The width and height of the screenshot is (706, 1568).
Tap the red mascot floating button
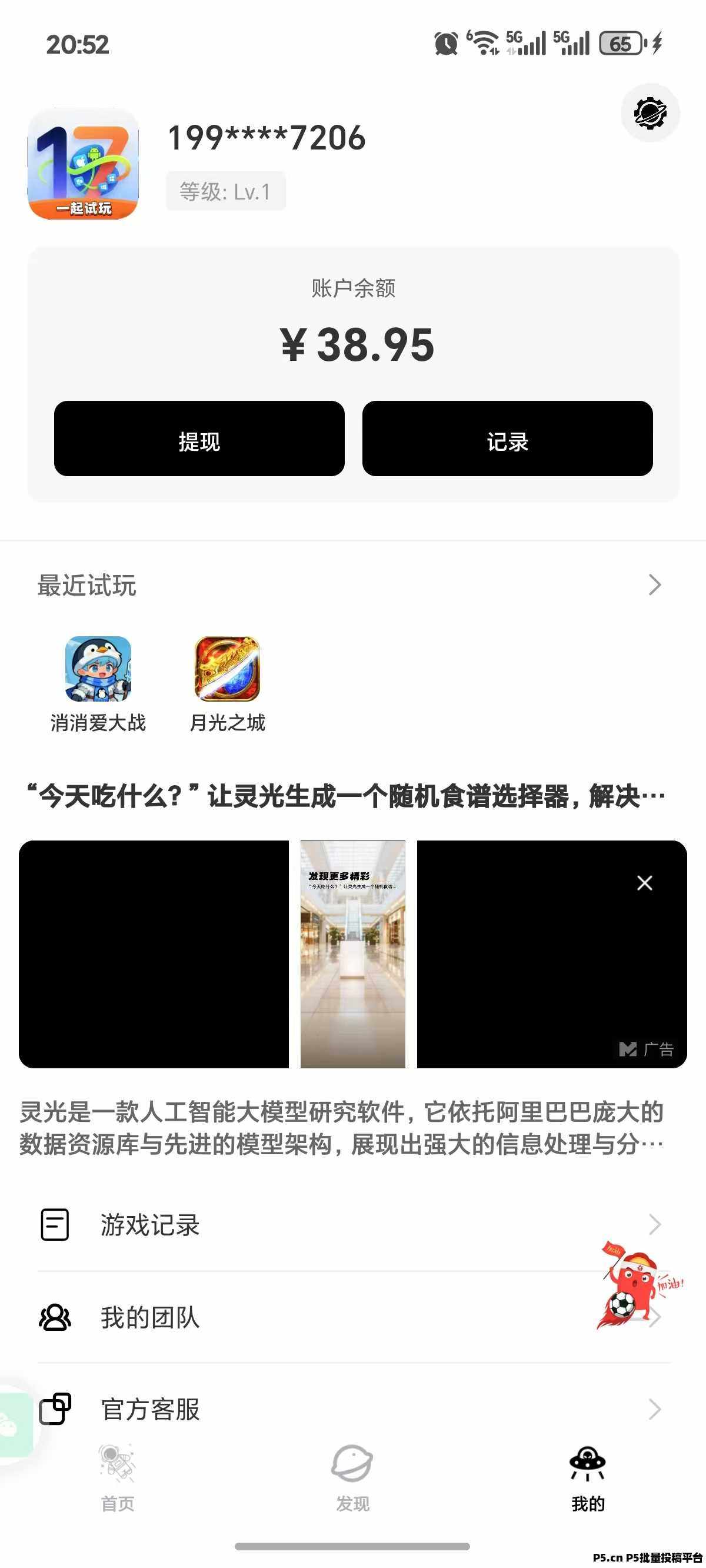pyautogui.click(x=633, y=1284)
